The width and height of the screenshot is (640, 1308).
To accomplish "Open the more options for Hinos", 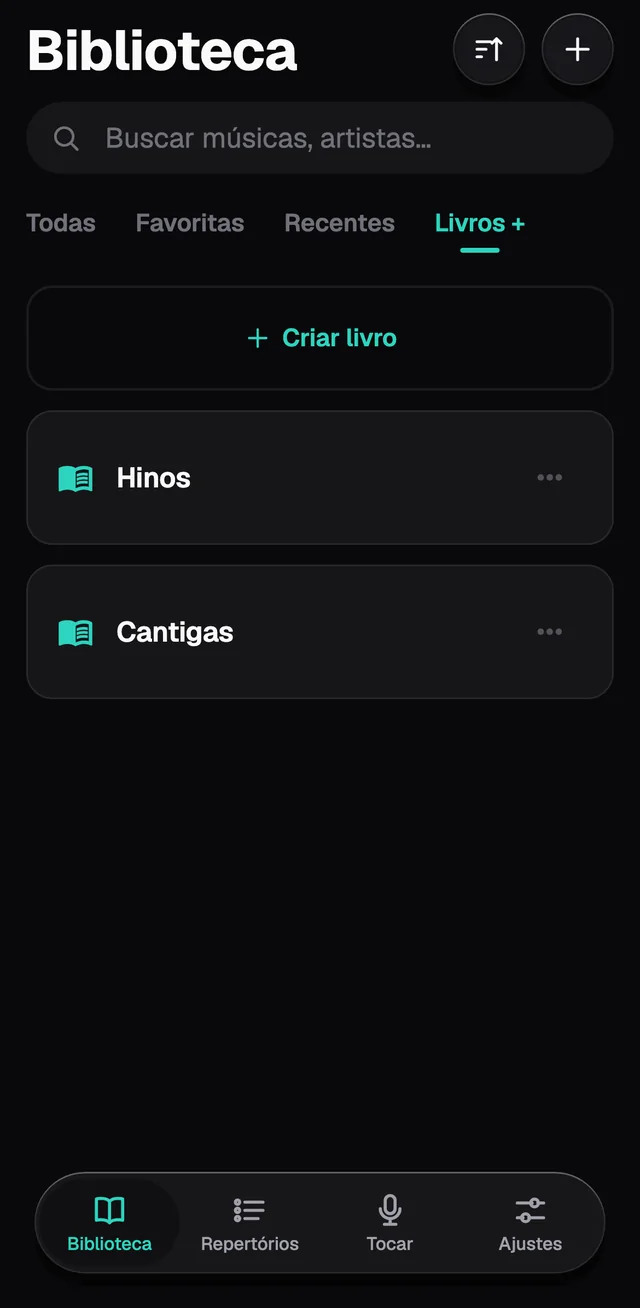I will [549, 478].
